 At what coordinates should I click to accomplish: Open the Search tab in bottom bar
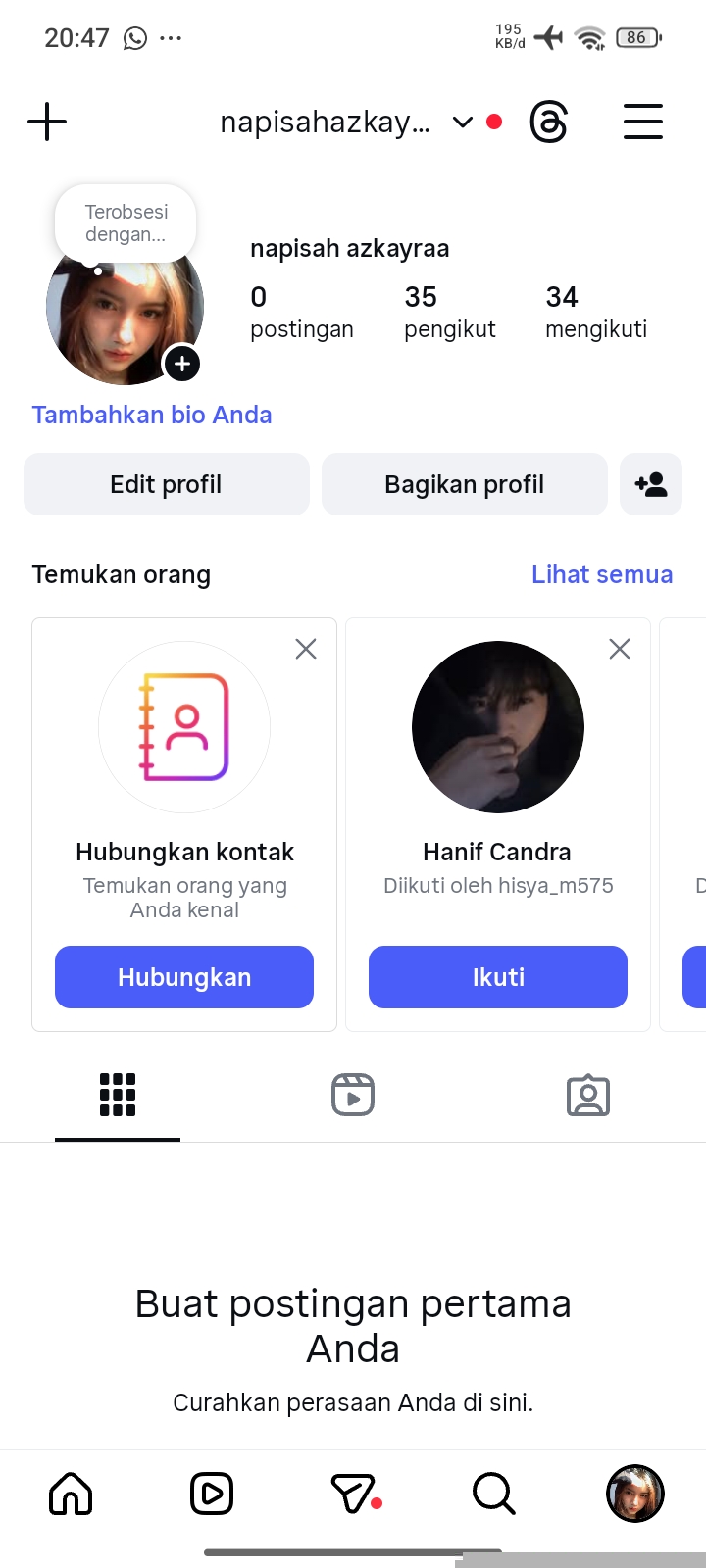click(493, 1494)
